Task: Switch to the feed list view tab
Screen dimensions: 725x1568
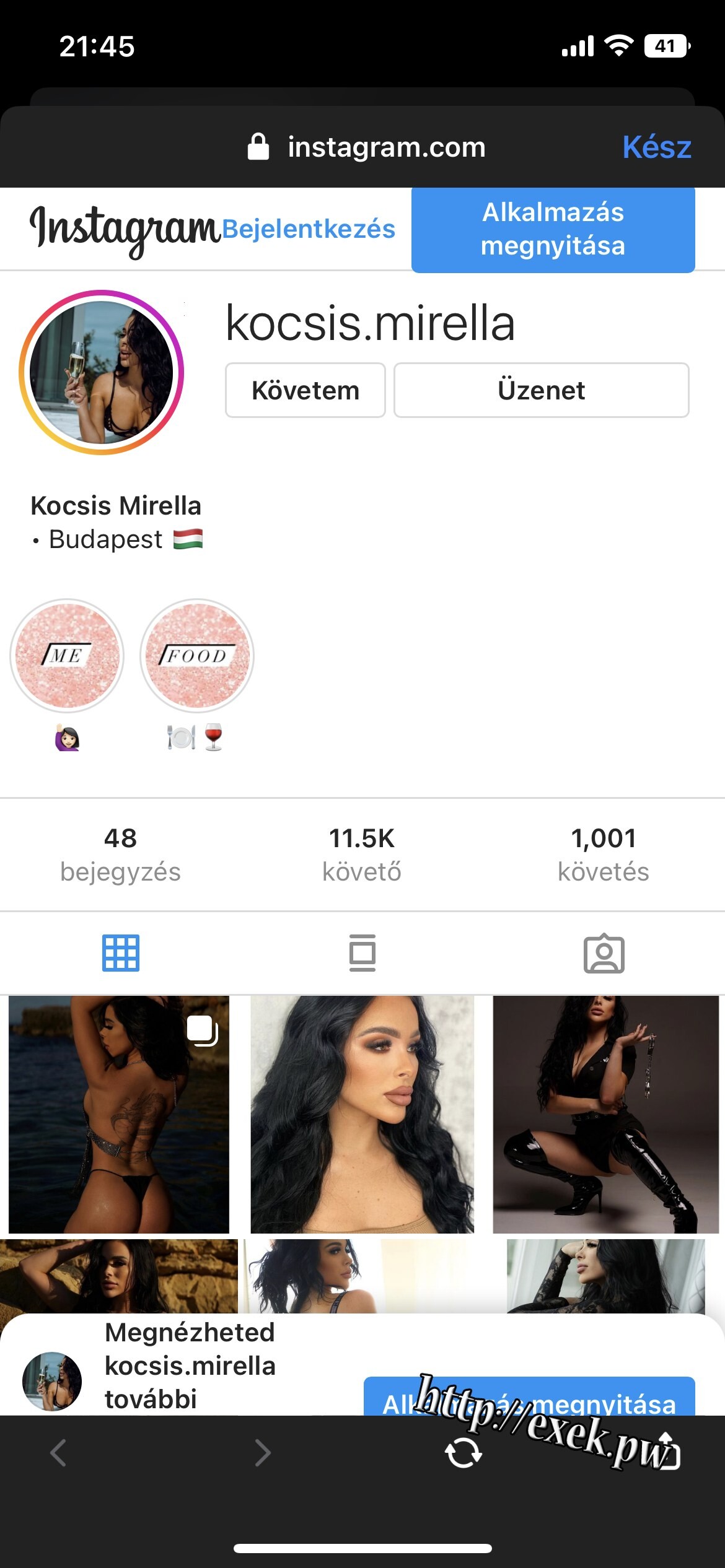Action: tap(362, 953)
